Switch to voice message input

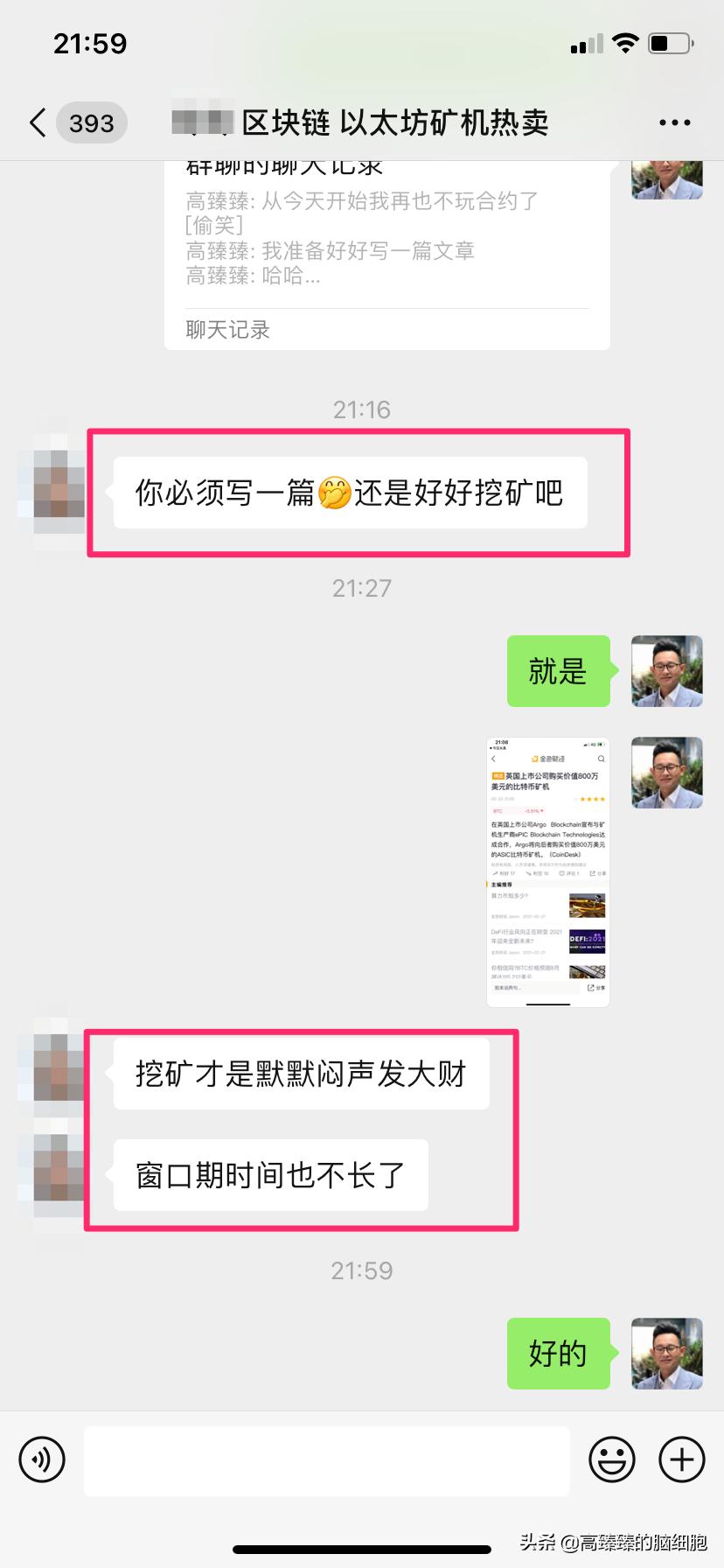click(x=42, y=1459)
